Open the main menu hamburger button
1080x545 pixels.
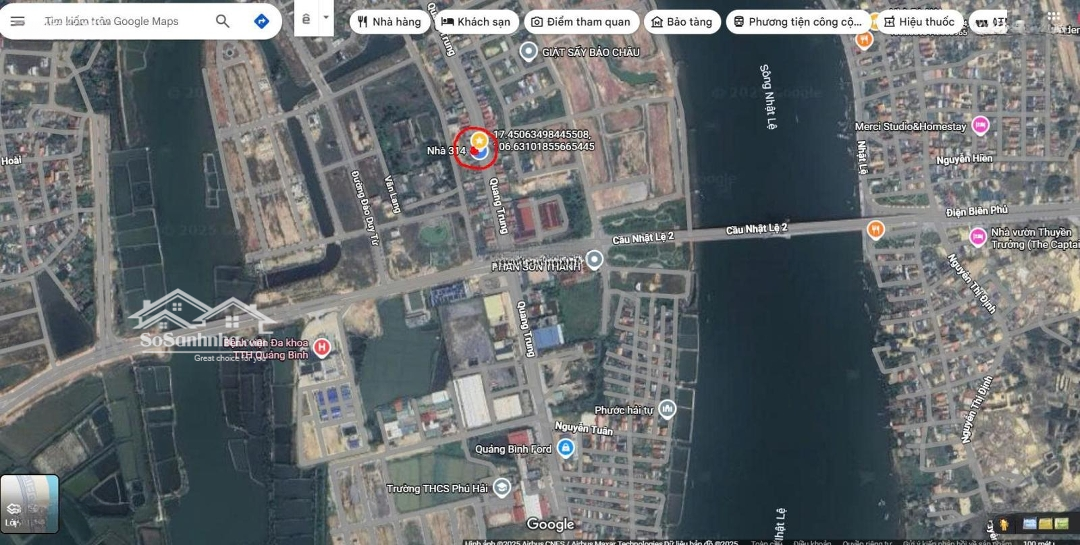click(x=17, y=21)
